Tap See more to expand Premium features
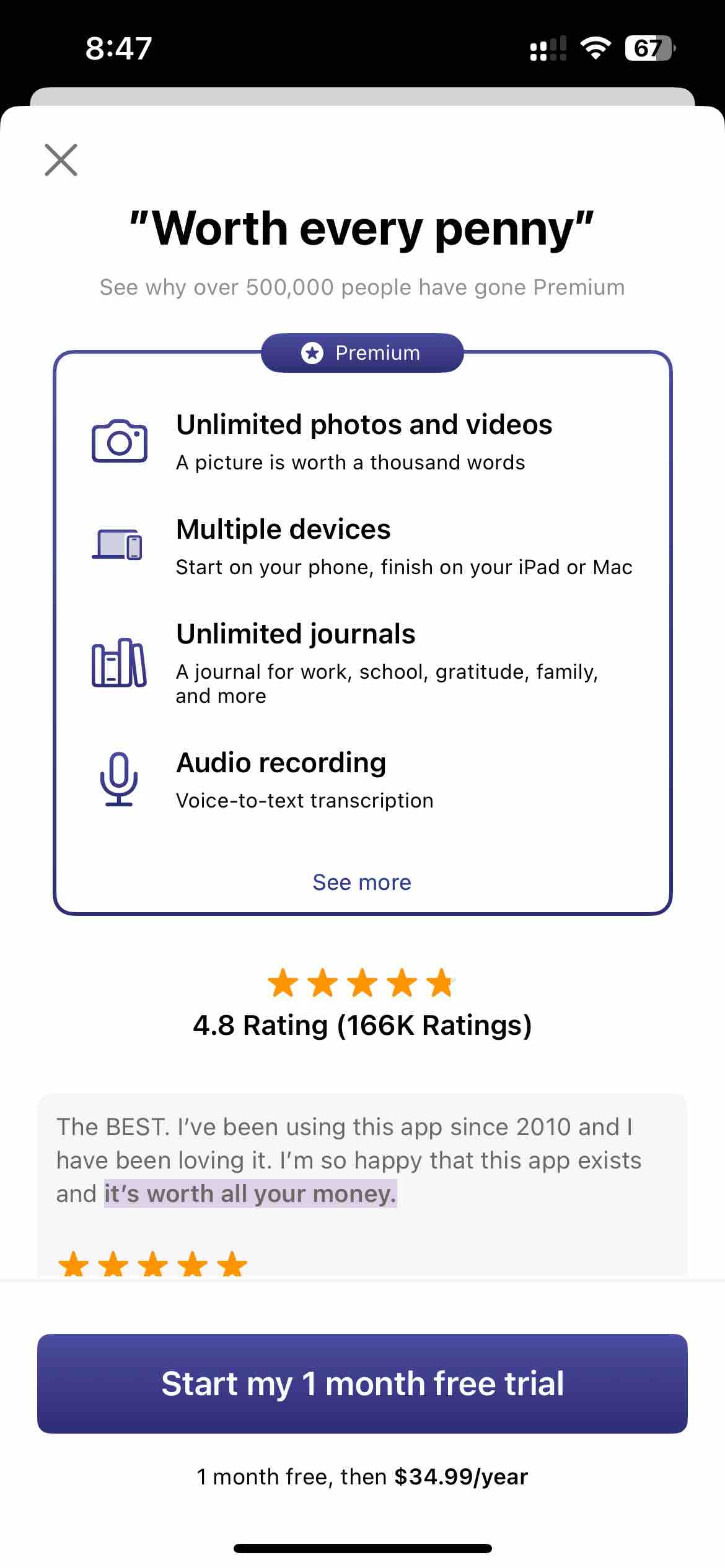 pyautogui.click(x=362, y=882)
